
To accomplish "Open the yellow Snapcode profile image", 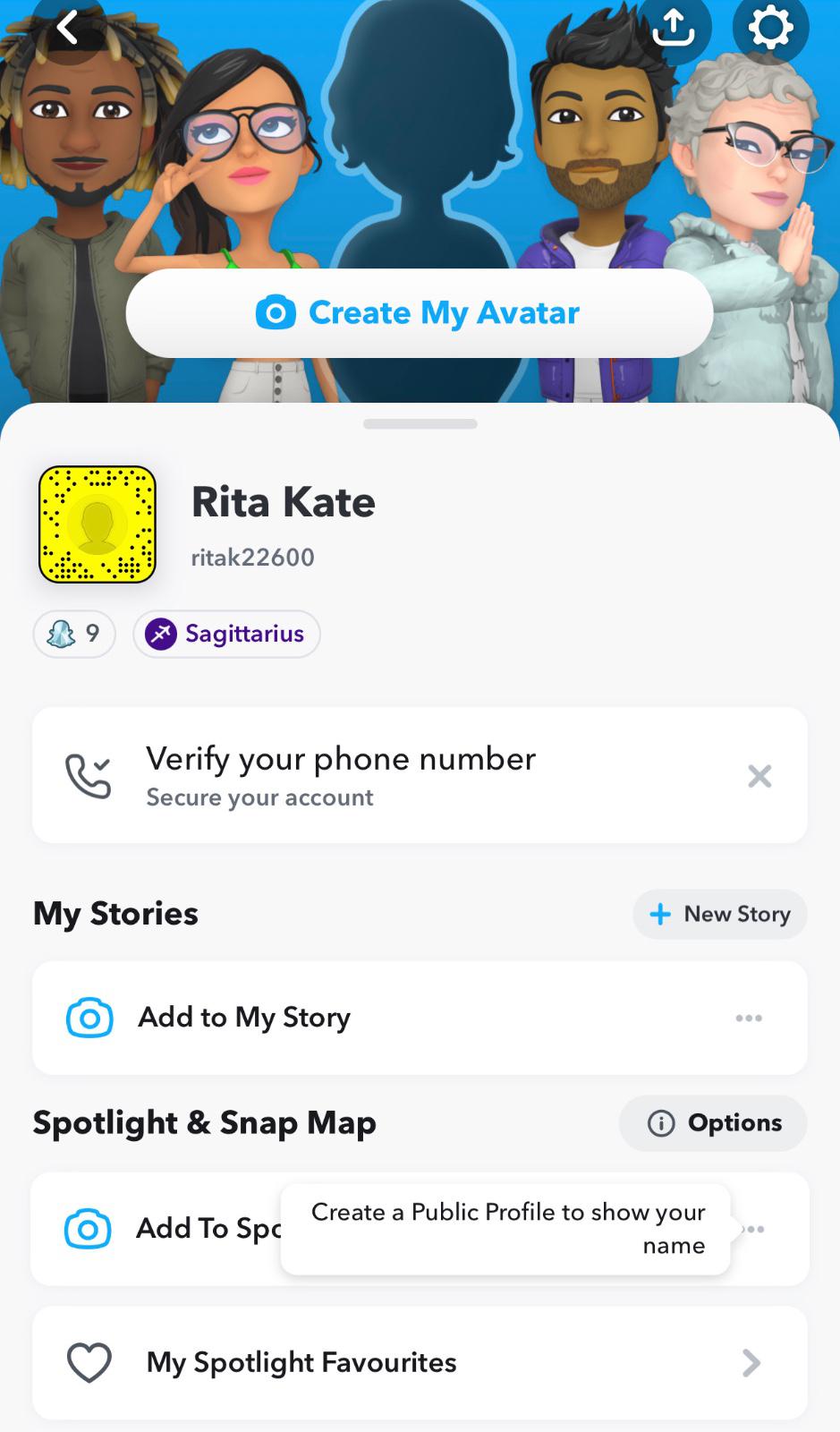I will pyautogui.click(x=98, y=524).
